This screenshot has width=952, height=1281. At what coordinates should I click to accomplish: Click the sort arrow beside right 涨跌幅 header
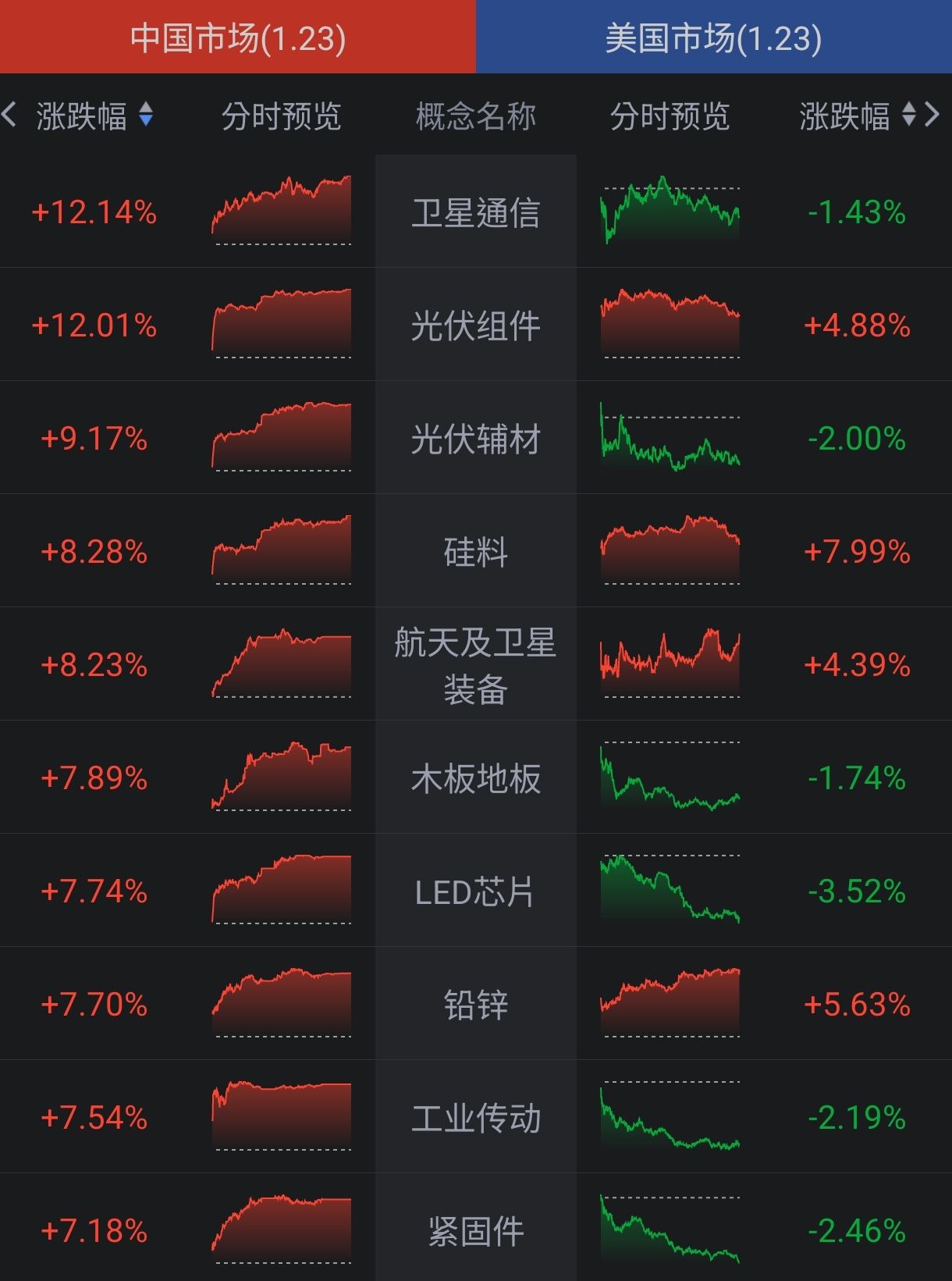coord(910,115)
